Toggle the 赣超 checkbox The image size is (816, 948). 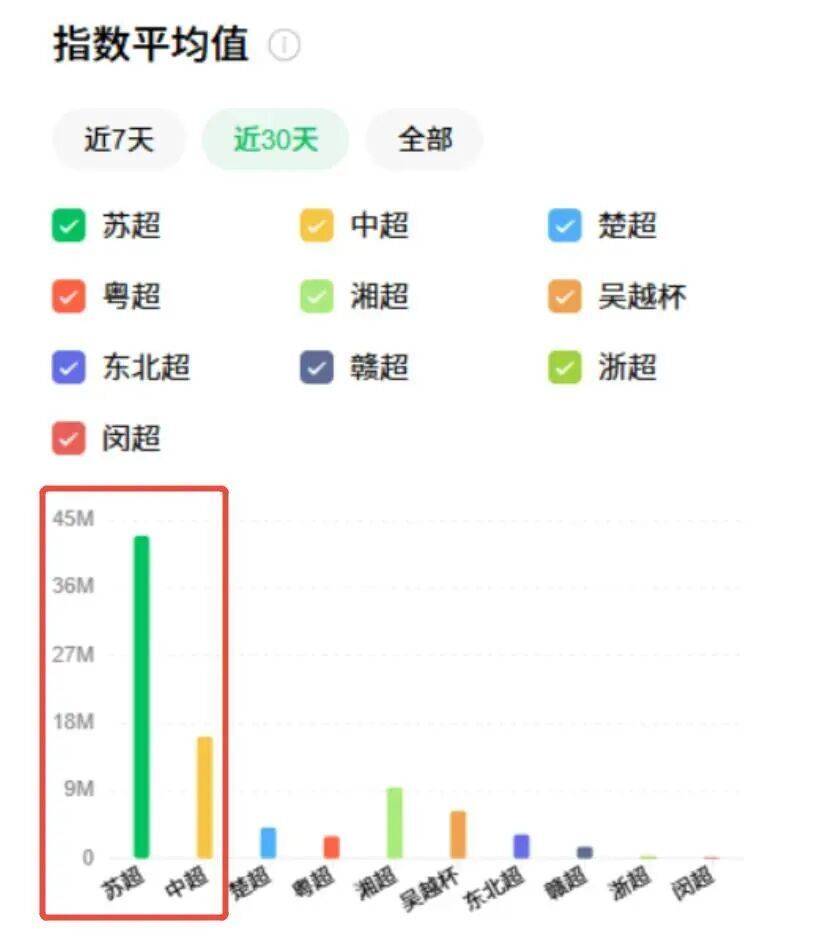point(317,368)
